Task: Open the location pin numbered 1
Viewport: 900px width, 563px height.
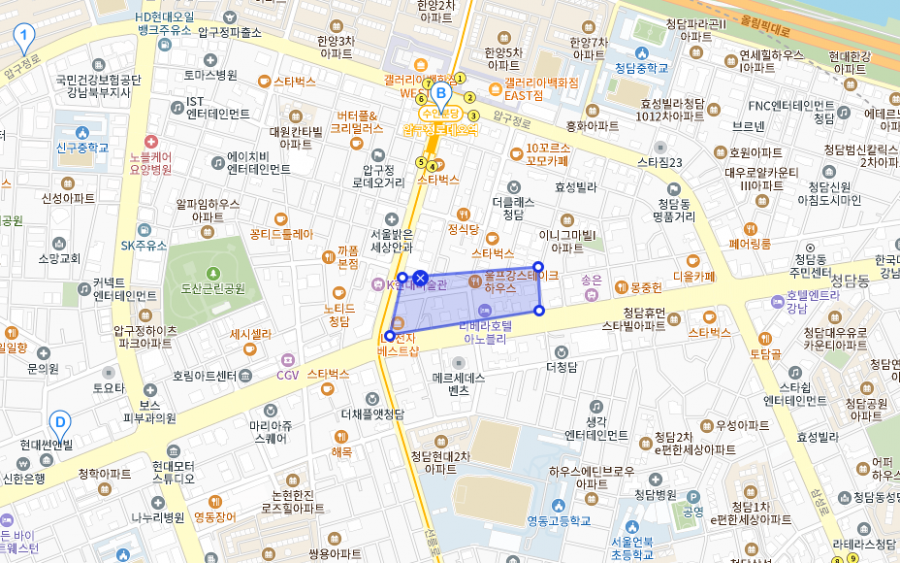Action: coord(23,38)
